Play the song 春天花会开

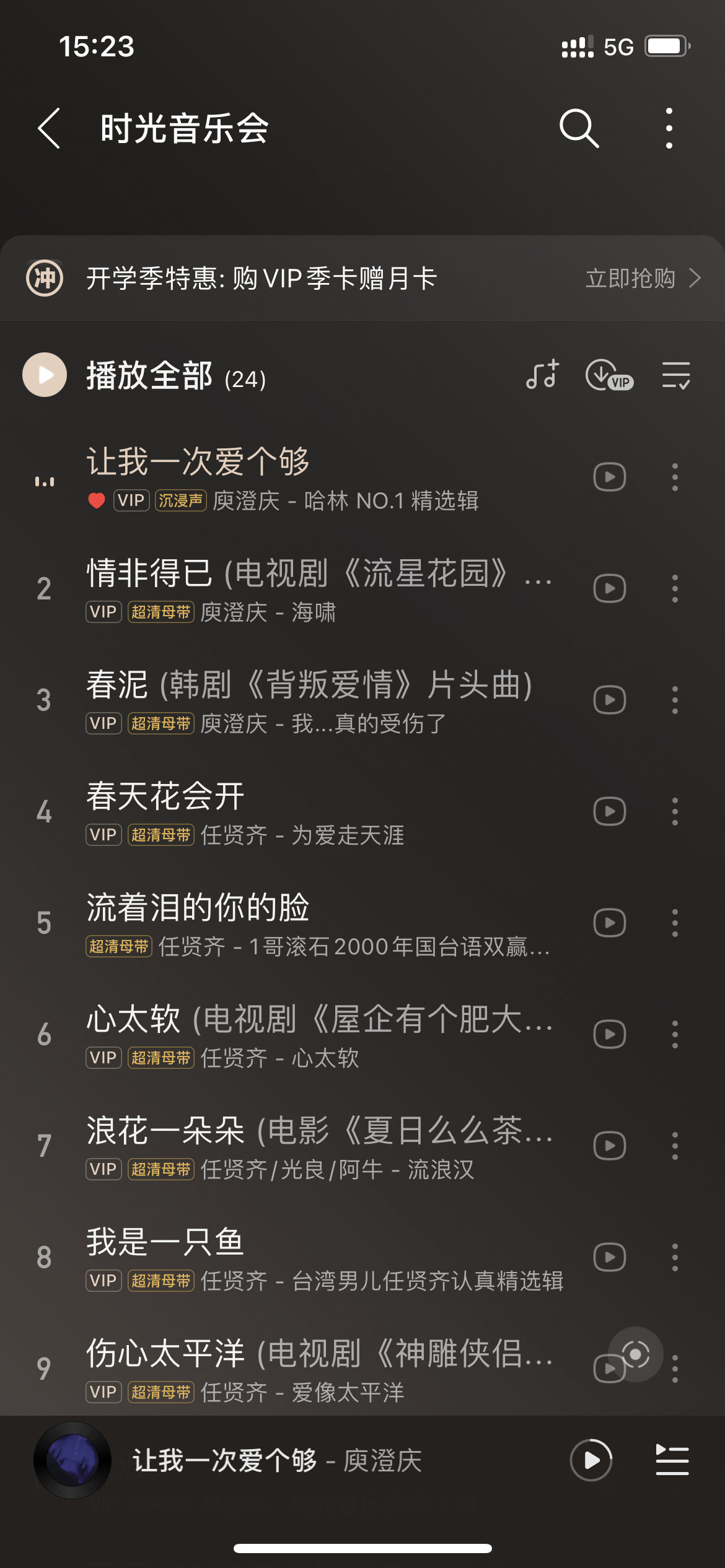pyautogui.click(x=310, y=811)
